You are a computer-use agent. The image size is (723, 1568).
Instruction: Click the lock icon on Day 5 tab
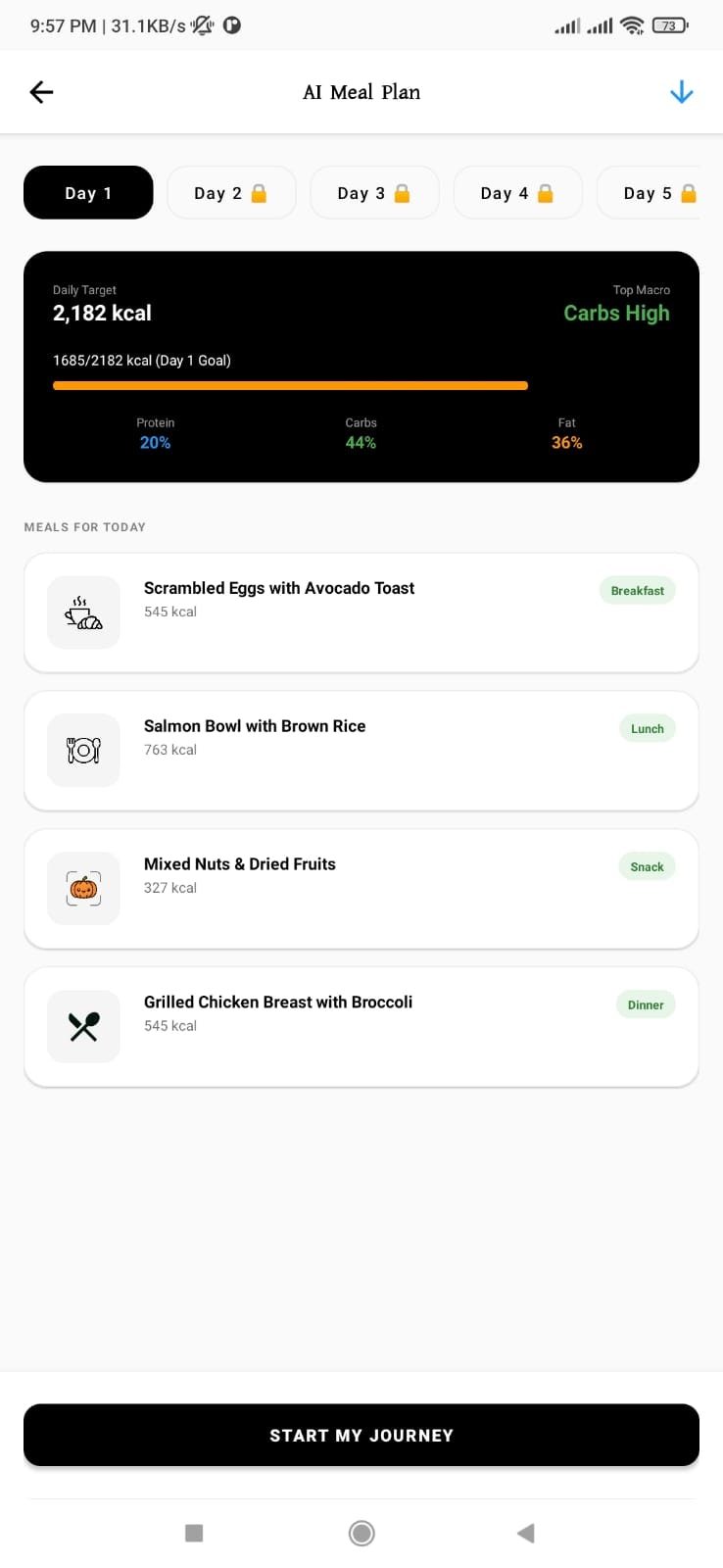[x=688, y=193]
